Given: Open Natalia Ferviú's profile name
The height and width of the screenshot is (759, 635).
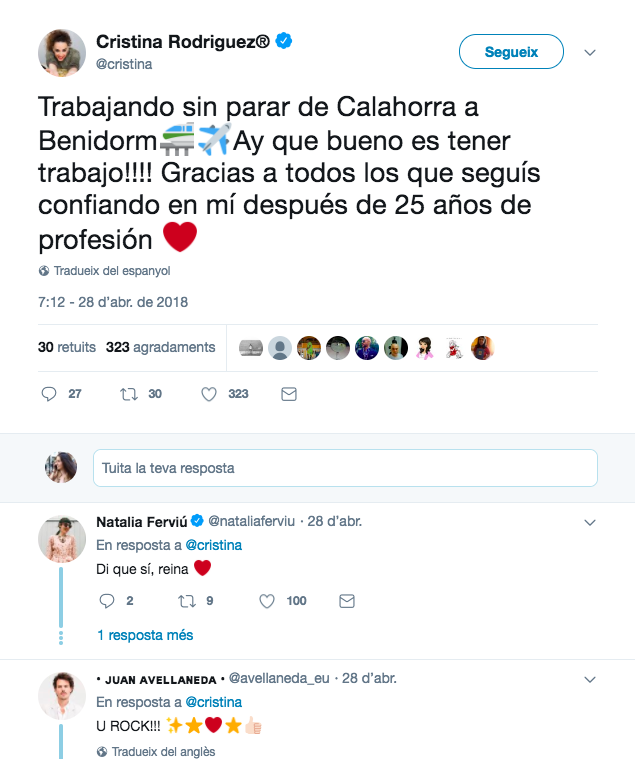Looking at the screenshot, I should point(141,521).
